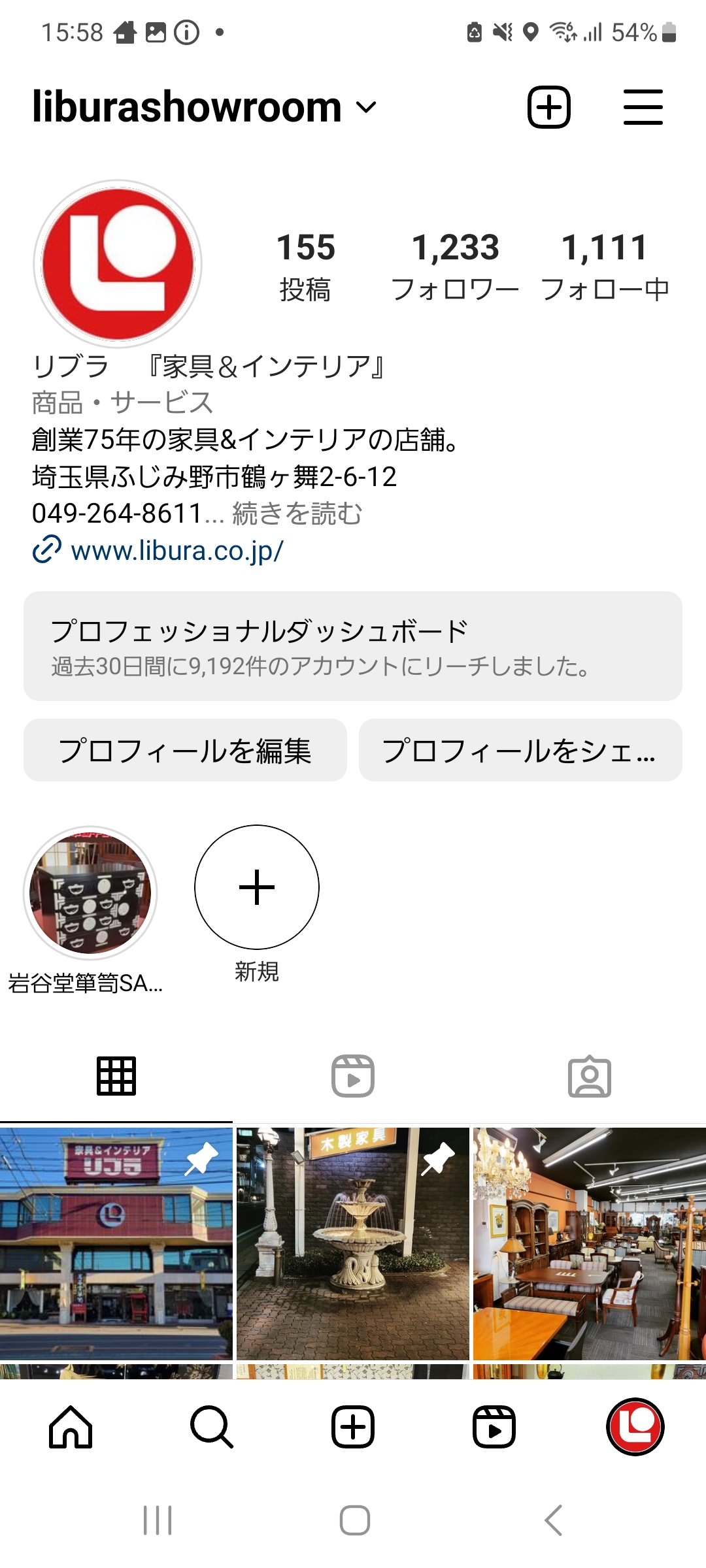Open the pinned storefront building post

point(116,1243)
